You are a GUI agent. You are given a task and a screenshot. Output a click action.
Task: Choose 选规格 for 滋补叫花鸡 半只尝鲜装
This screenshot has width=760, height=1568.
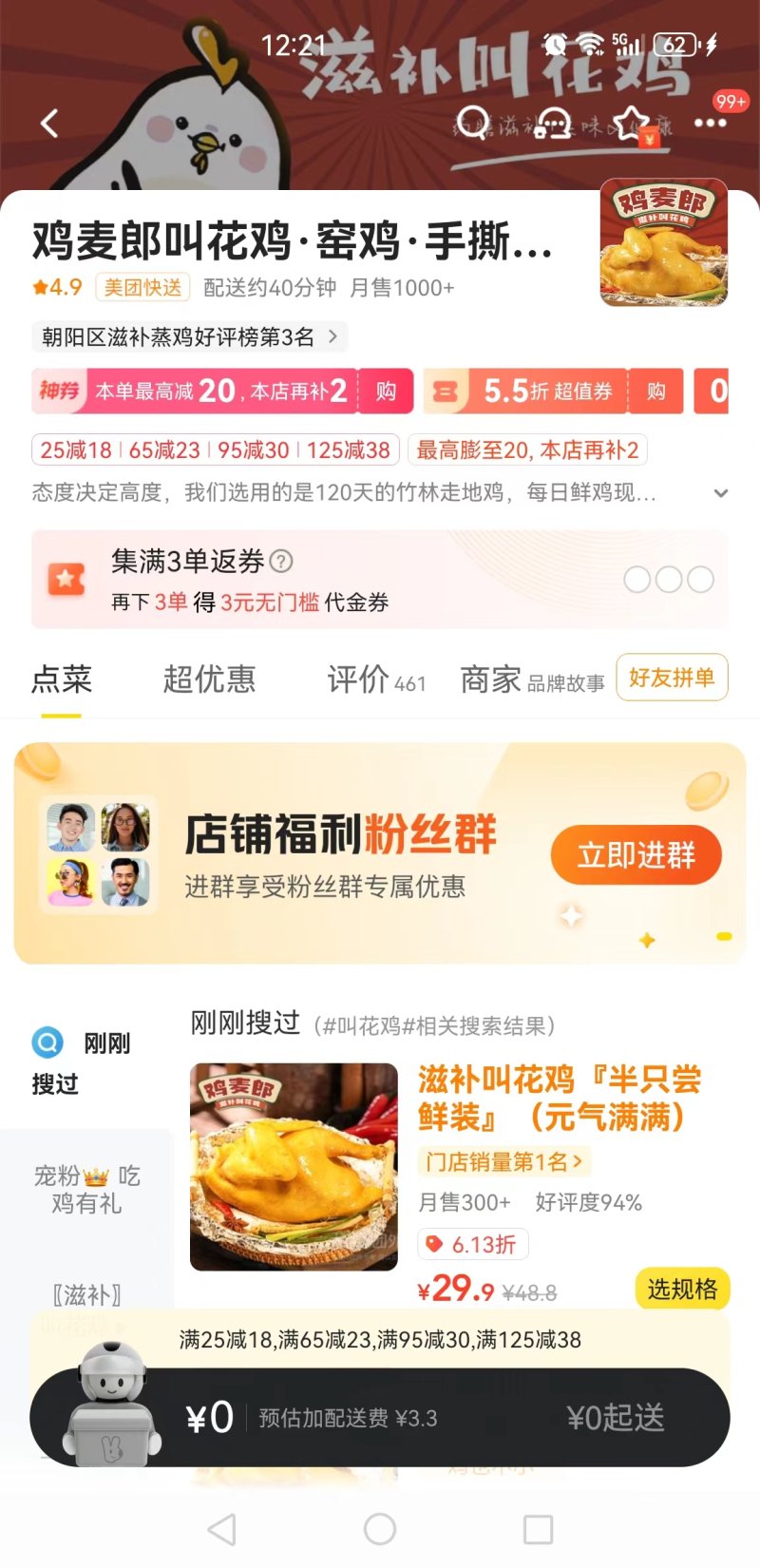[x=681, y=1289]
